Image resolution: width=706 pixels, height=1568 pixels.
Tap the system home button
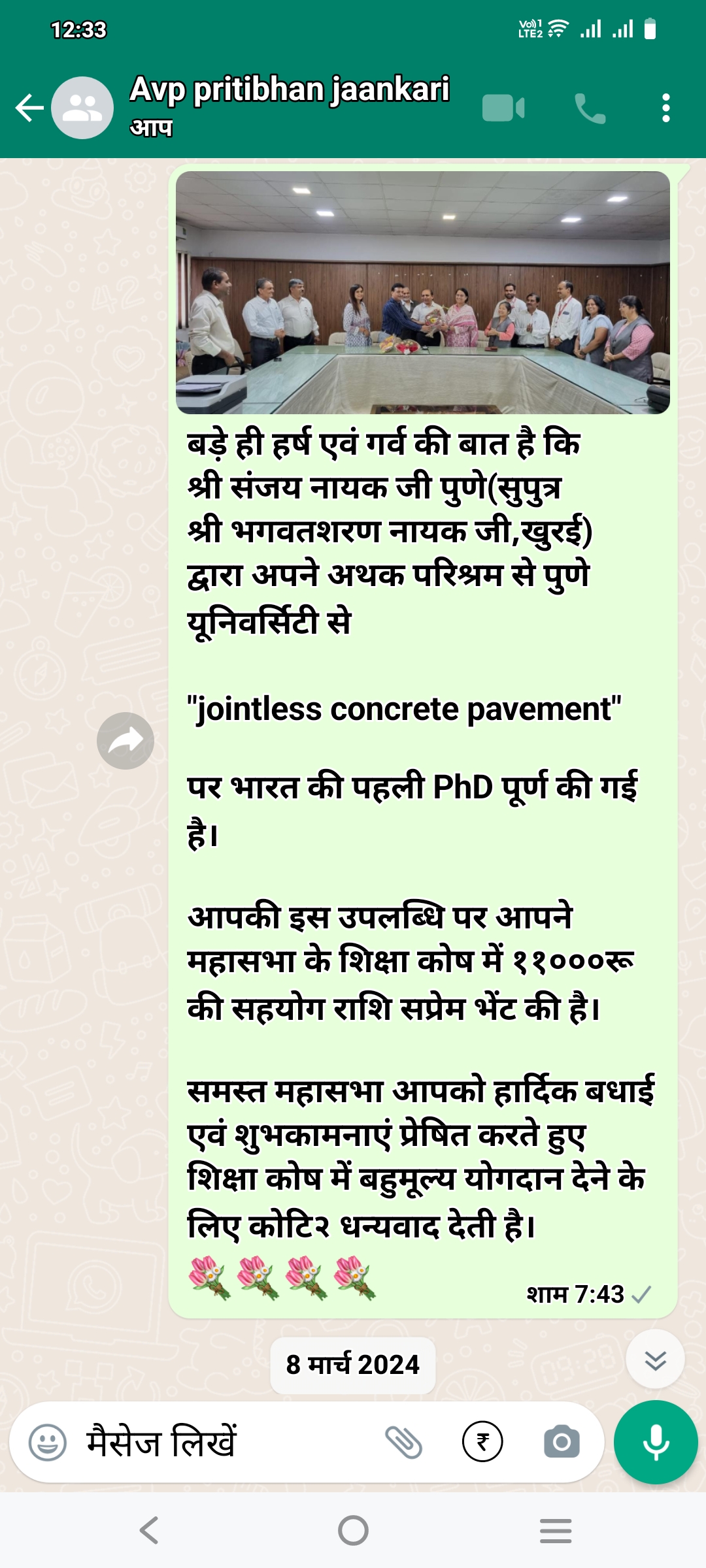pos(353,1530)
